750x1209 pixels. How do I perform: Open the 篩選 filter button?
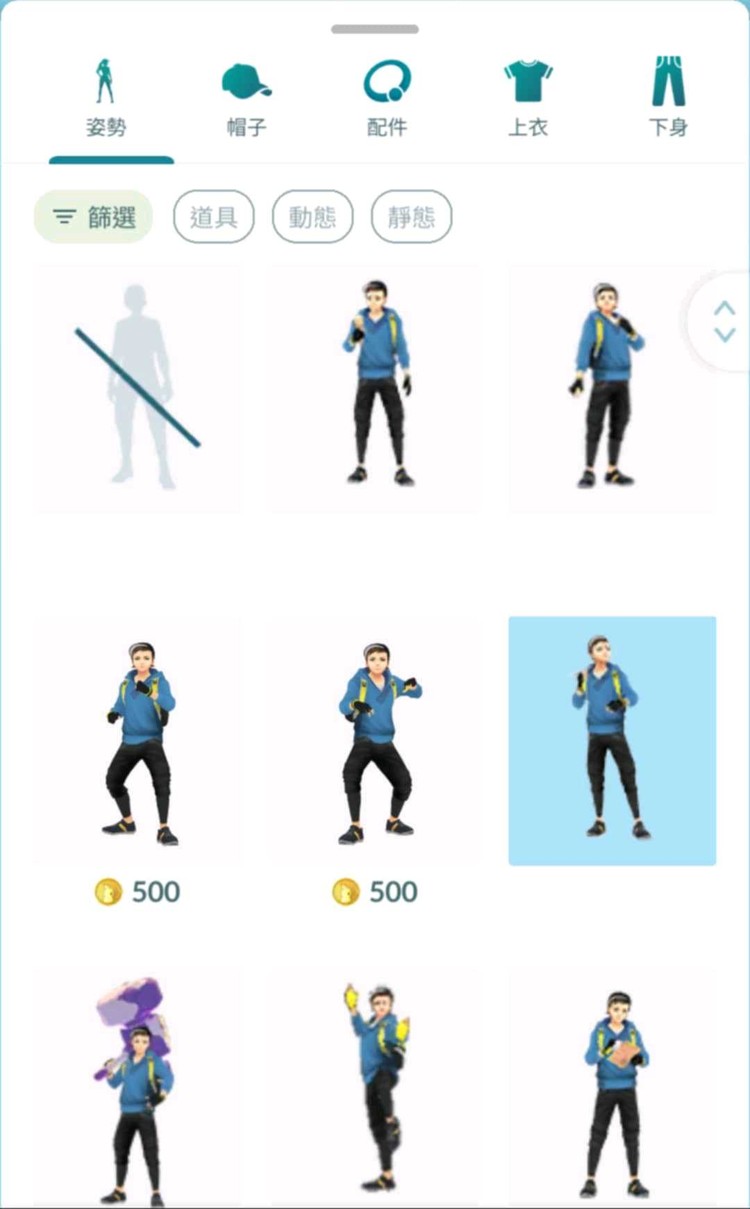[94, 217]
